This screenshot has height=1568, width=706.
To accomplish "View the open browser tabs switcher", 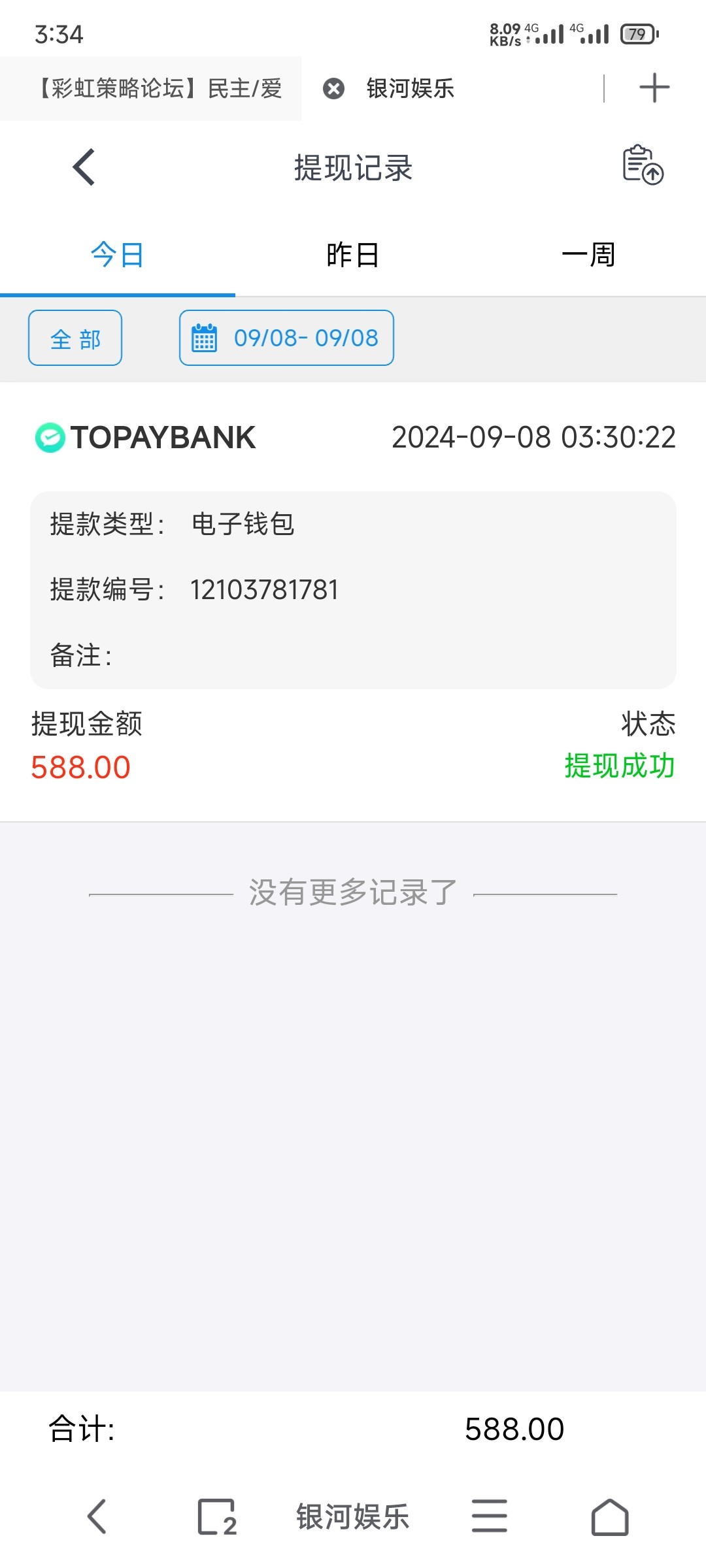I will point(217,1516).
